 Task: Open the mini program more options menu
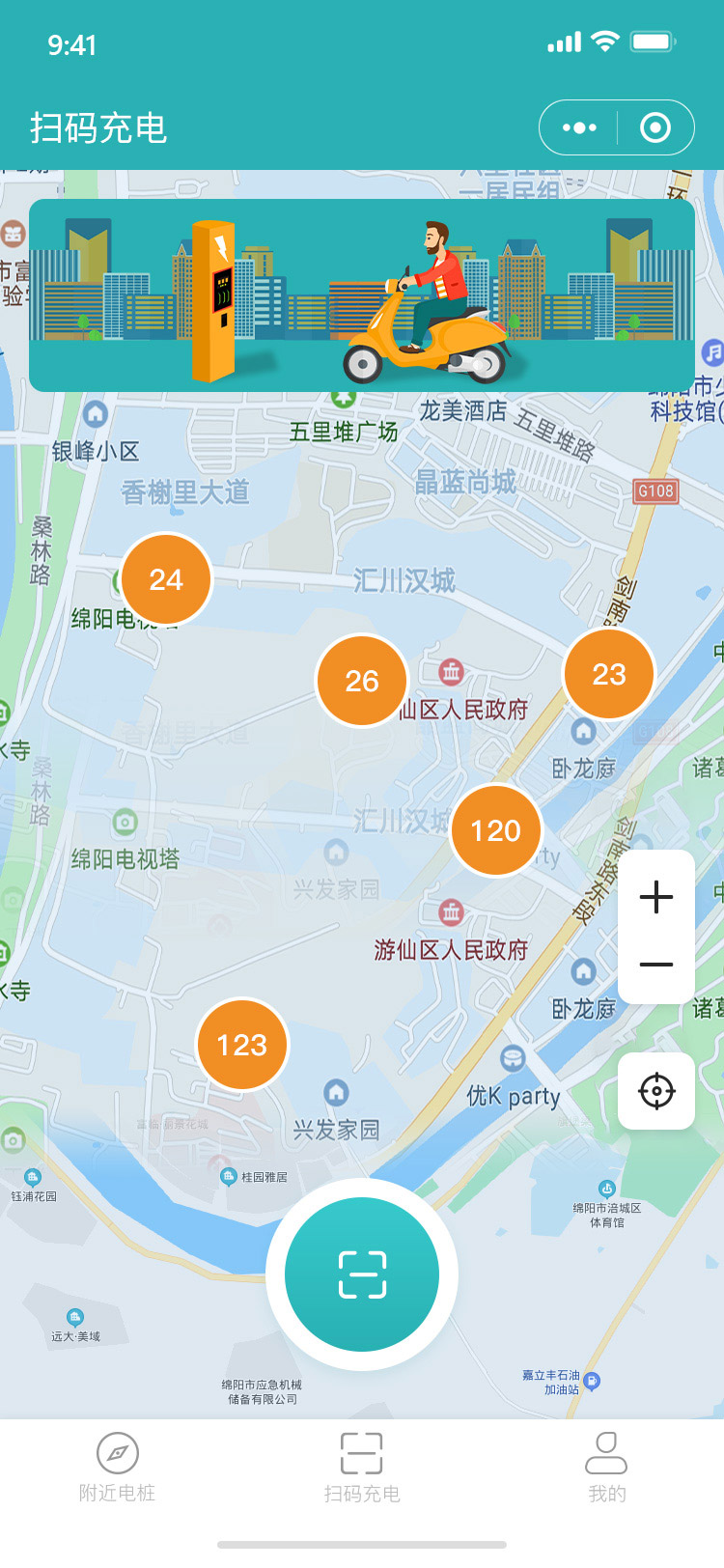(579, 127)
